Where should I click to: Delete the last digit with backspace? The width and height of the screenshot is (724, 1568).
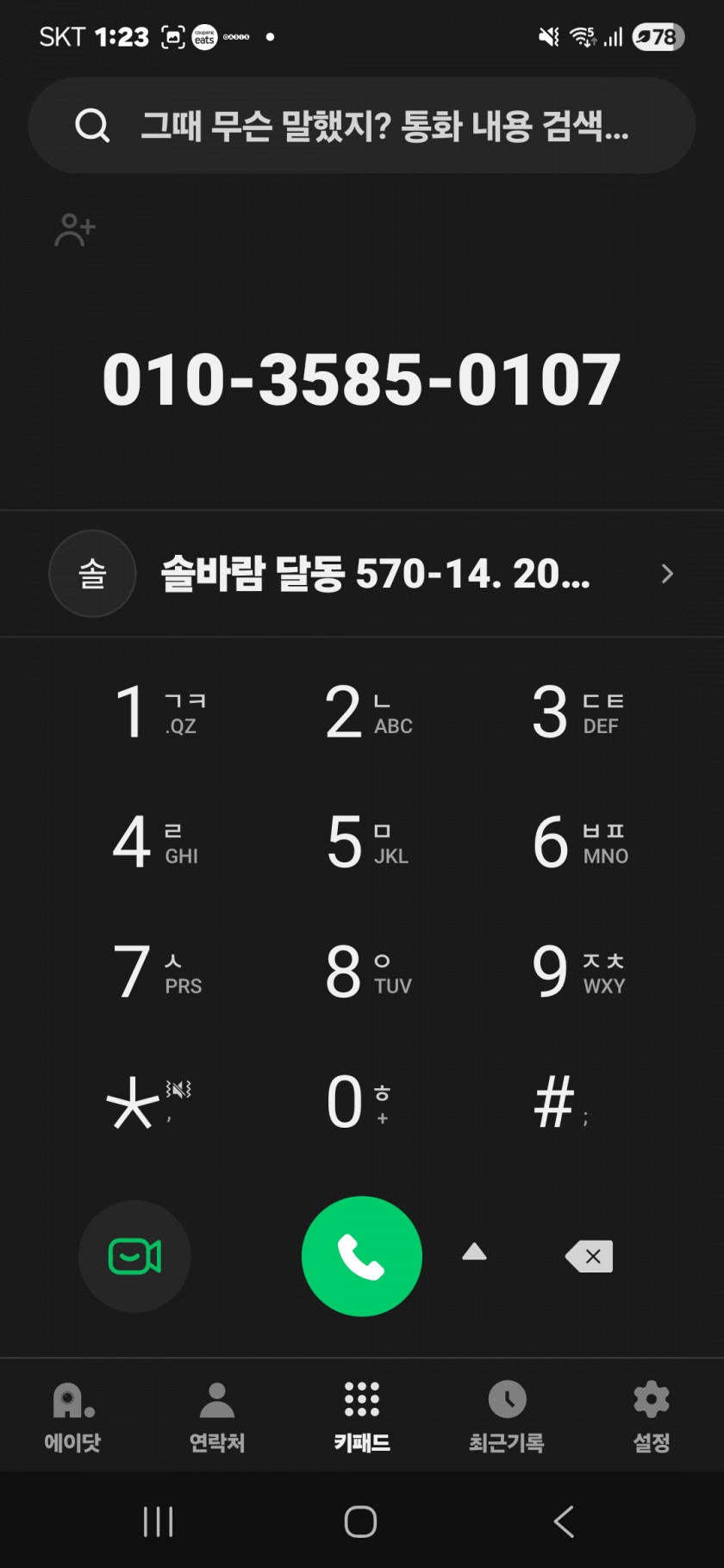coord(590,1256)
